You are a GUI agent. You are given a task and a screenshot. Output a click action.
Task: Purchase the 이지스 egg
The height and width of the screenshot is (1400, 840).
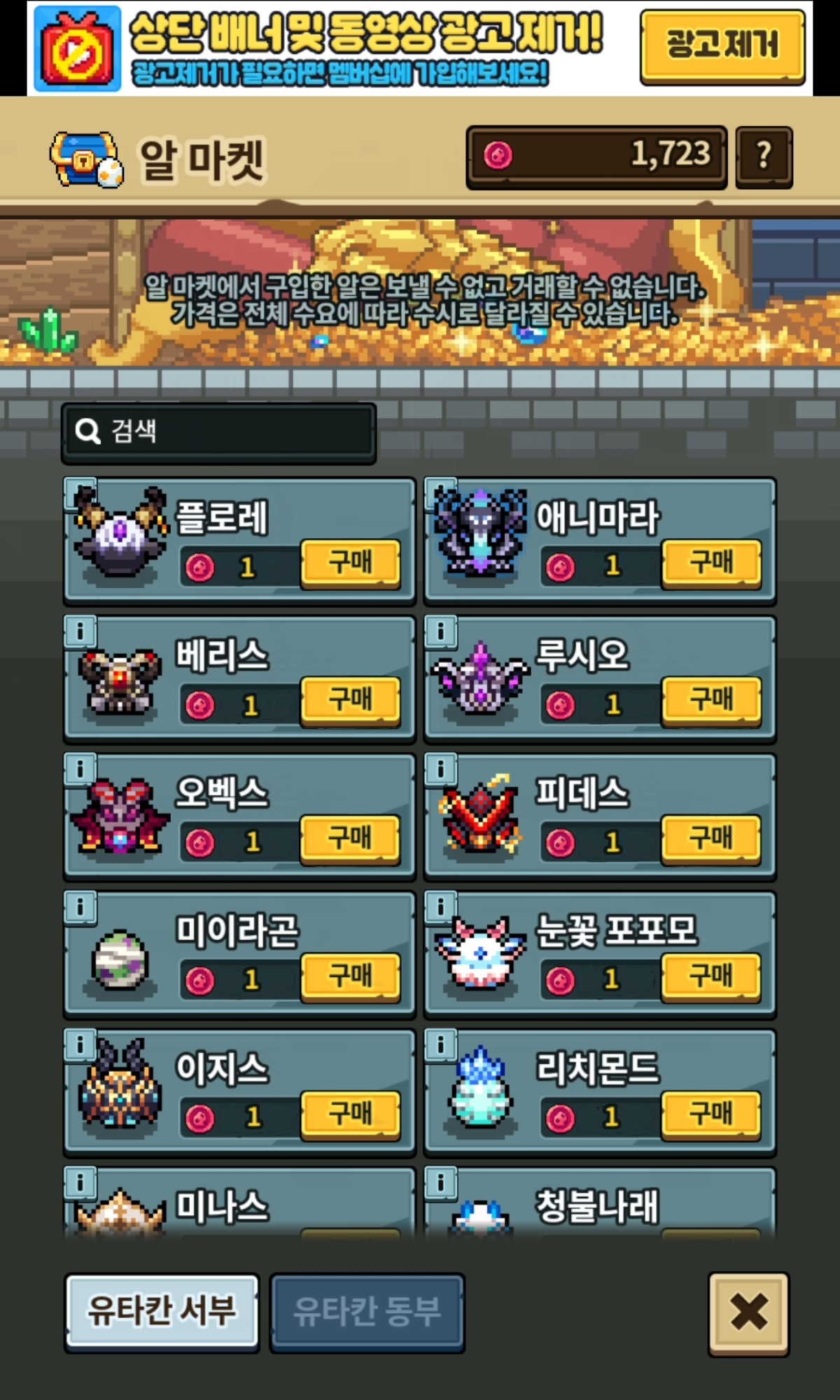(x=351, y=1114)
